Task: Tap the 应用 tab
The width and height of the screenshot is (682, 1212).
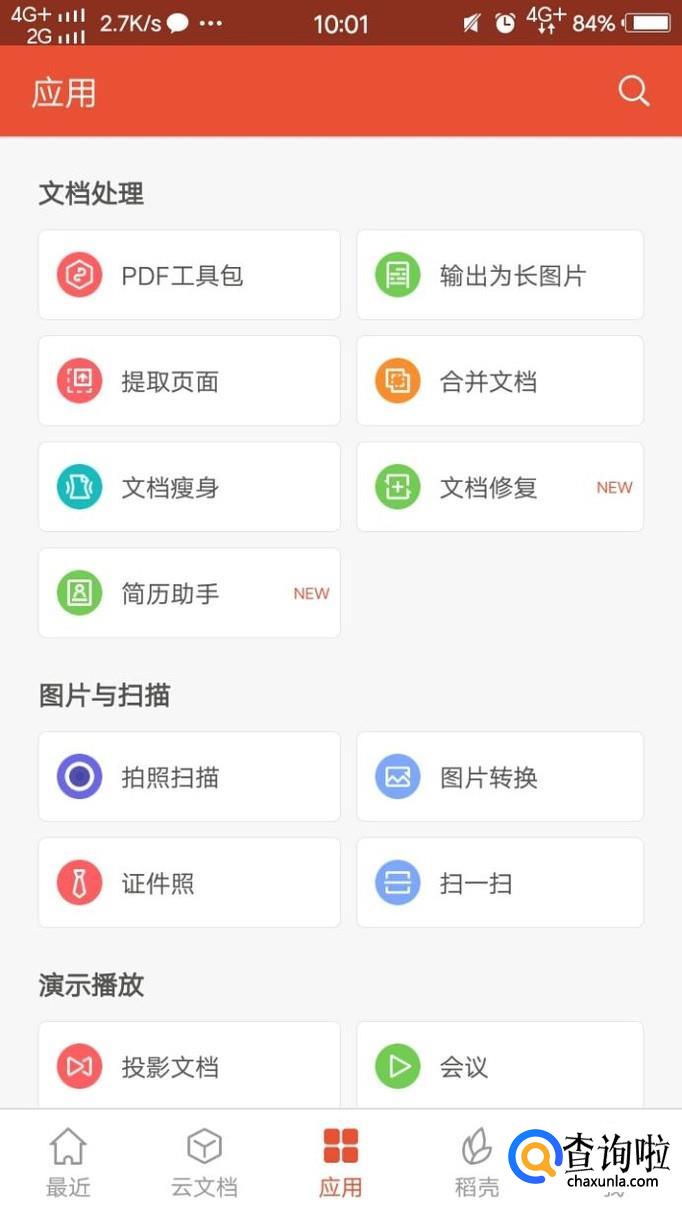Action: pyautogui.click(x=340, y=1162)
